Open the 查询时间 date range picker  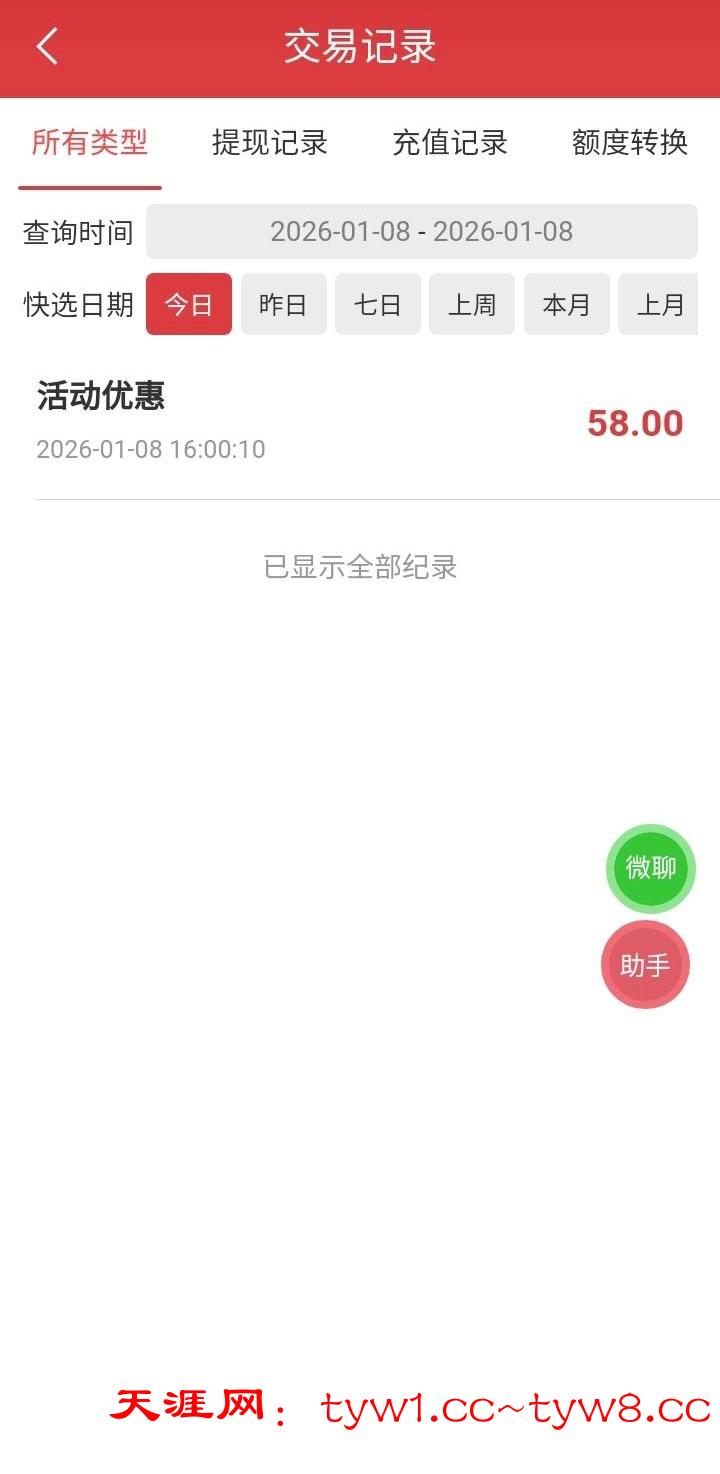pyautogui.click(x=421, y=232)
